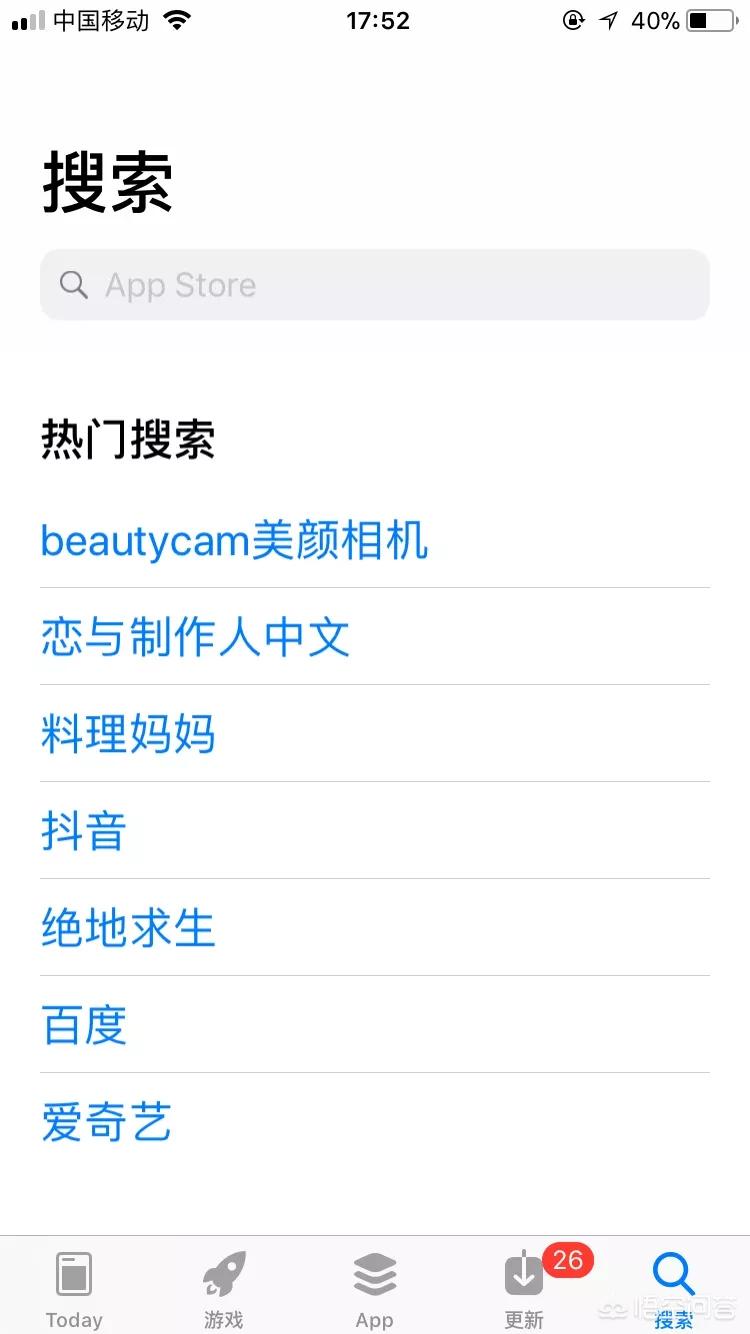Screen dimensions: 750x1334
Task: Search for 百度
Action: pos(84,1025)
